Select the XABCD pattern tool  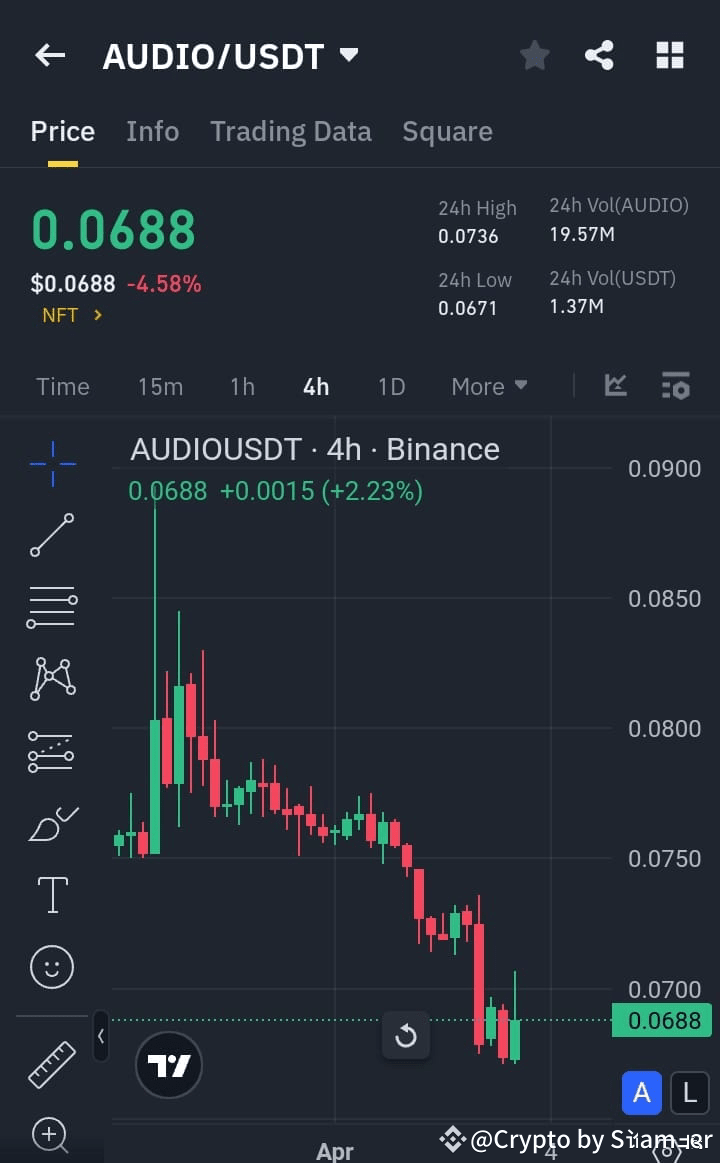(51, 678)
